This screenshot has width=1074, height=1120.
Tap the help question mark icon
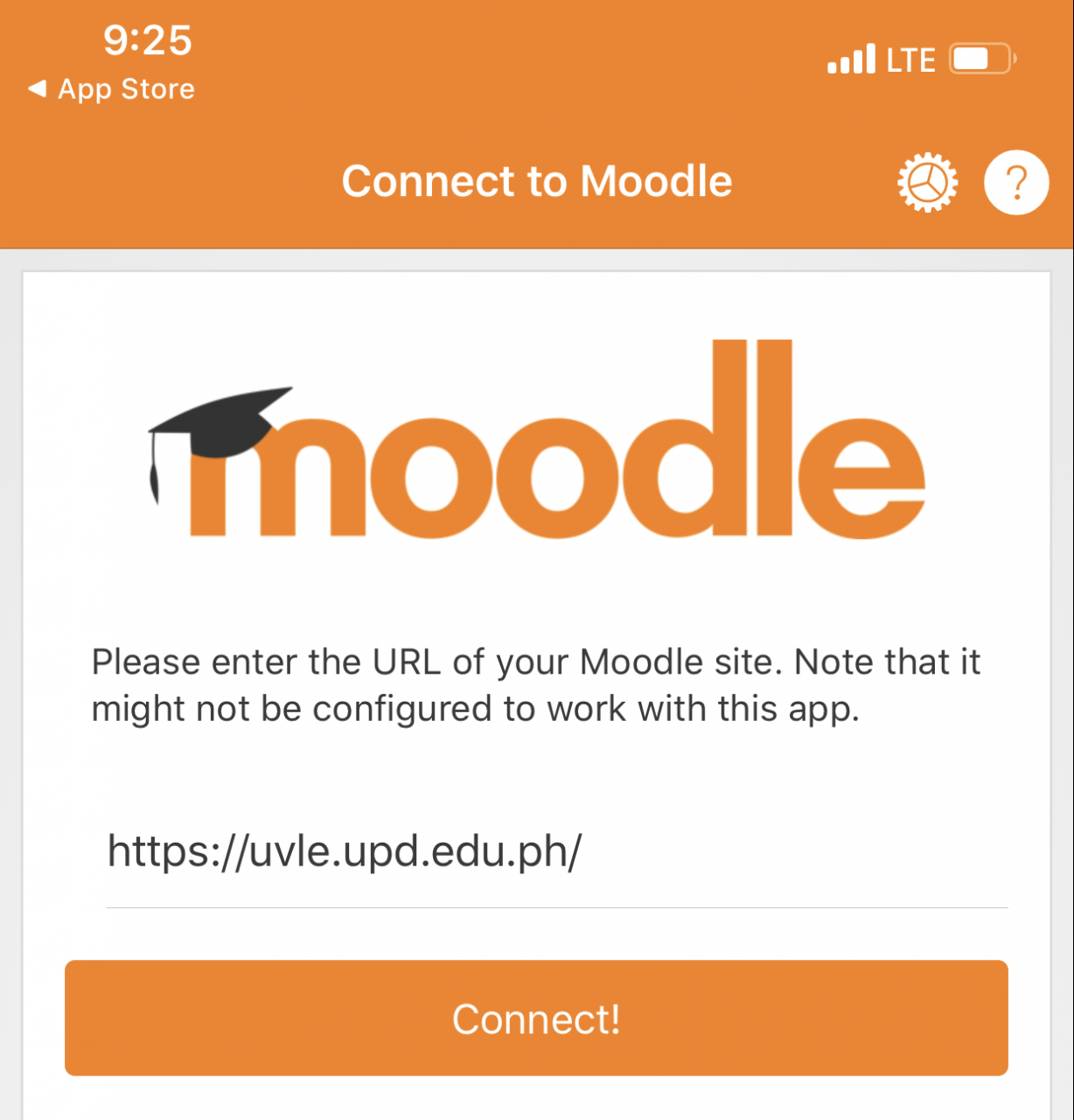(1015, 181)
